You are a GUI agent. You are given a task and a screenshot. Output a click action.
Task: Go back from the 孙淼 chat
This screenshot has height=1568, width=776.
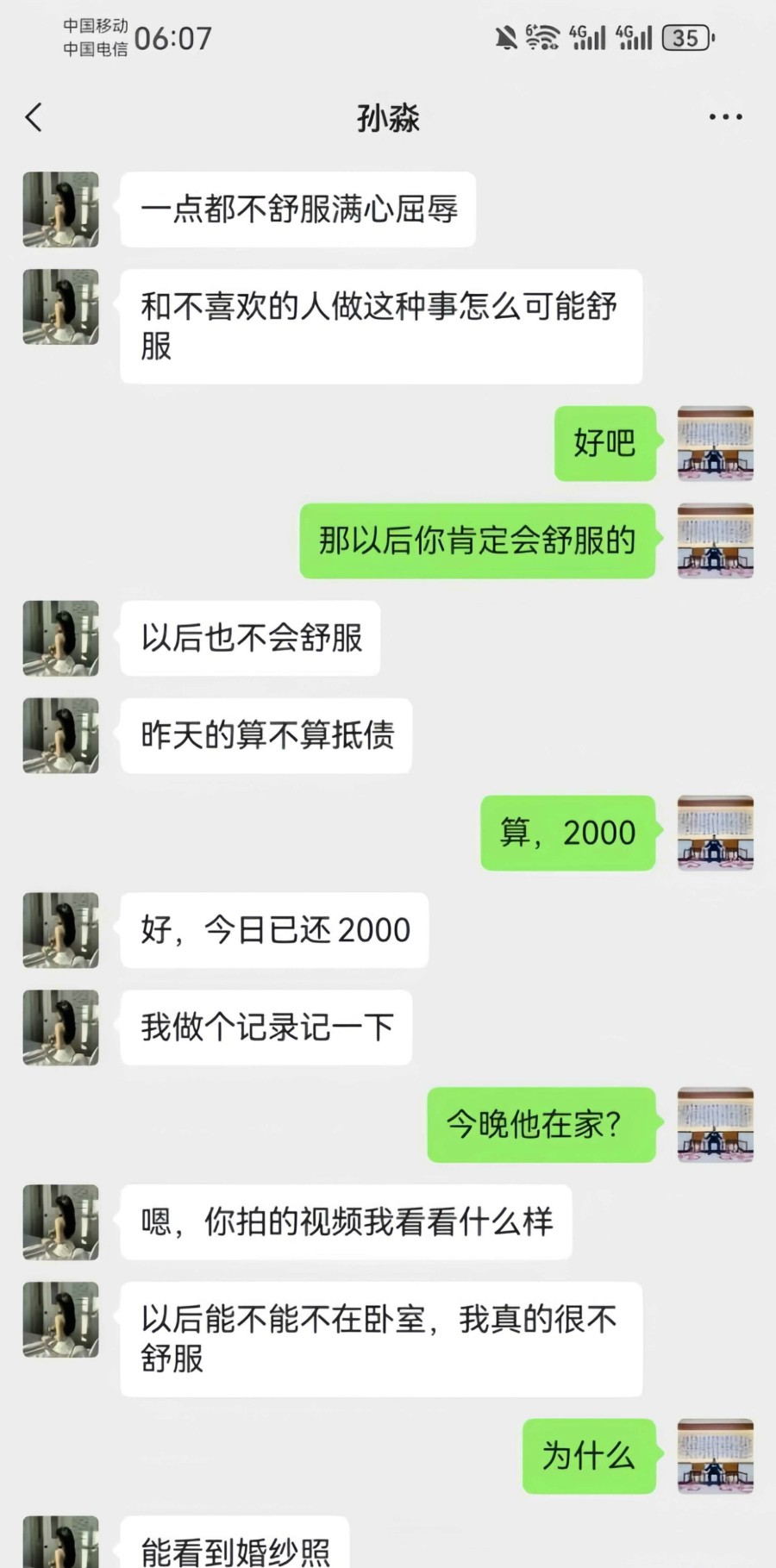pos(34,117)
